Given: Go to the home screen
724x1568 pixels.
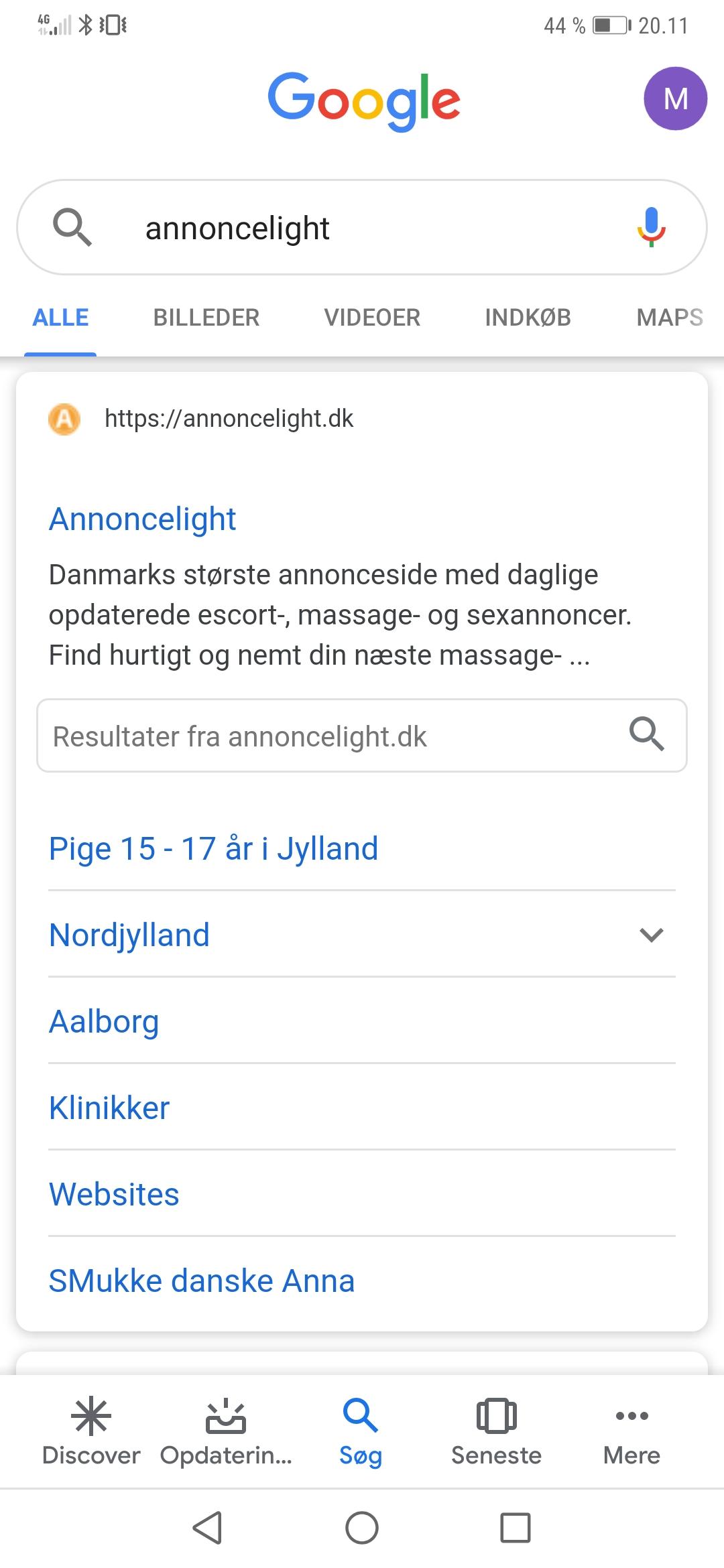Looking at the screenshot, I should point(362,1528).
